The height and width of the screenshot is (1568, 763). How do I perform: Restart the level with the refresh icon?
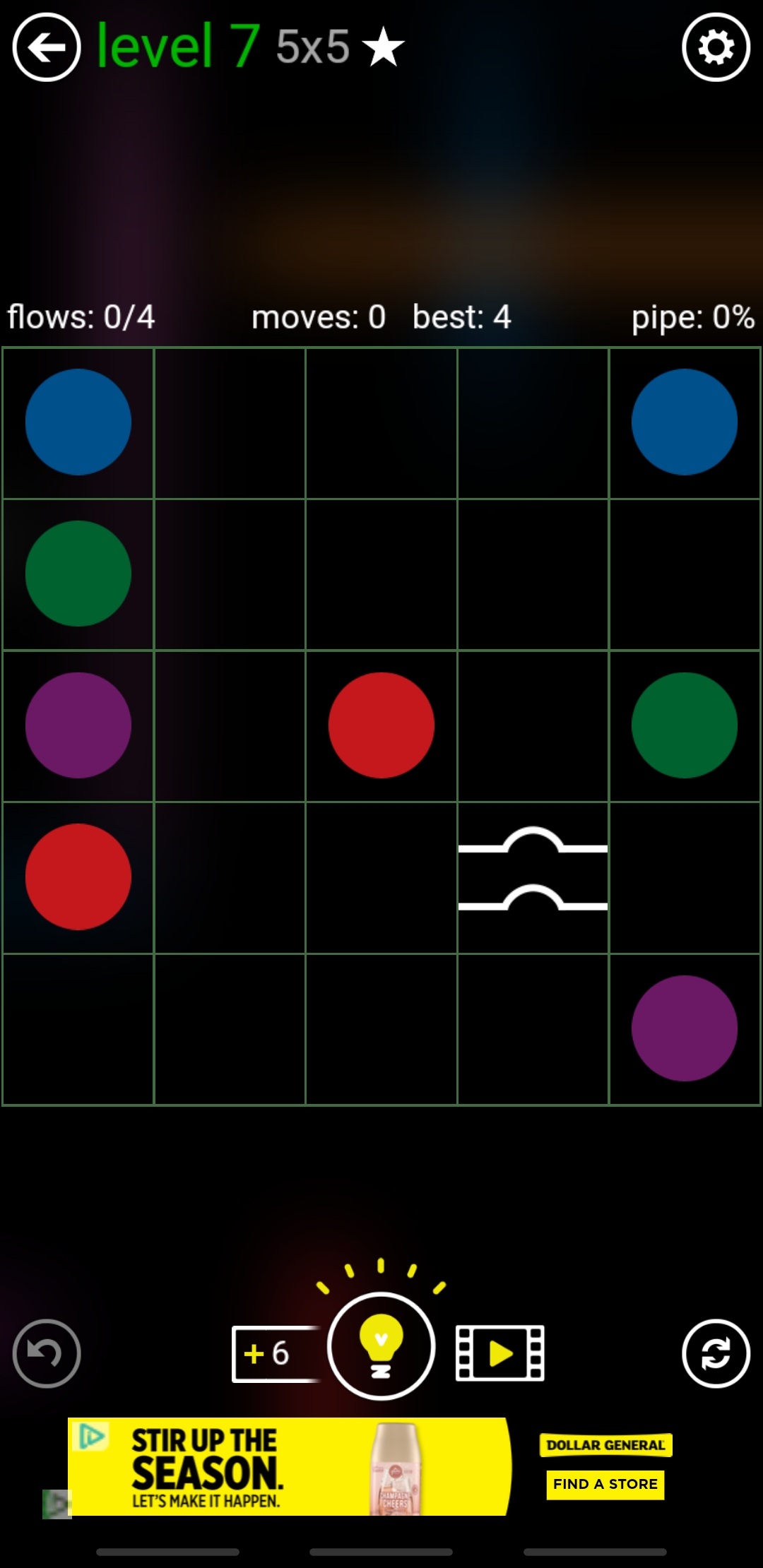(716, 1353)
